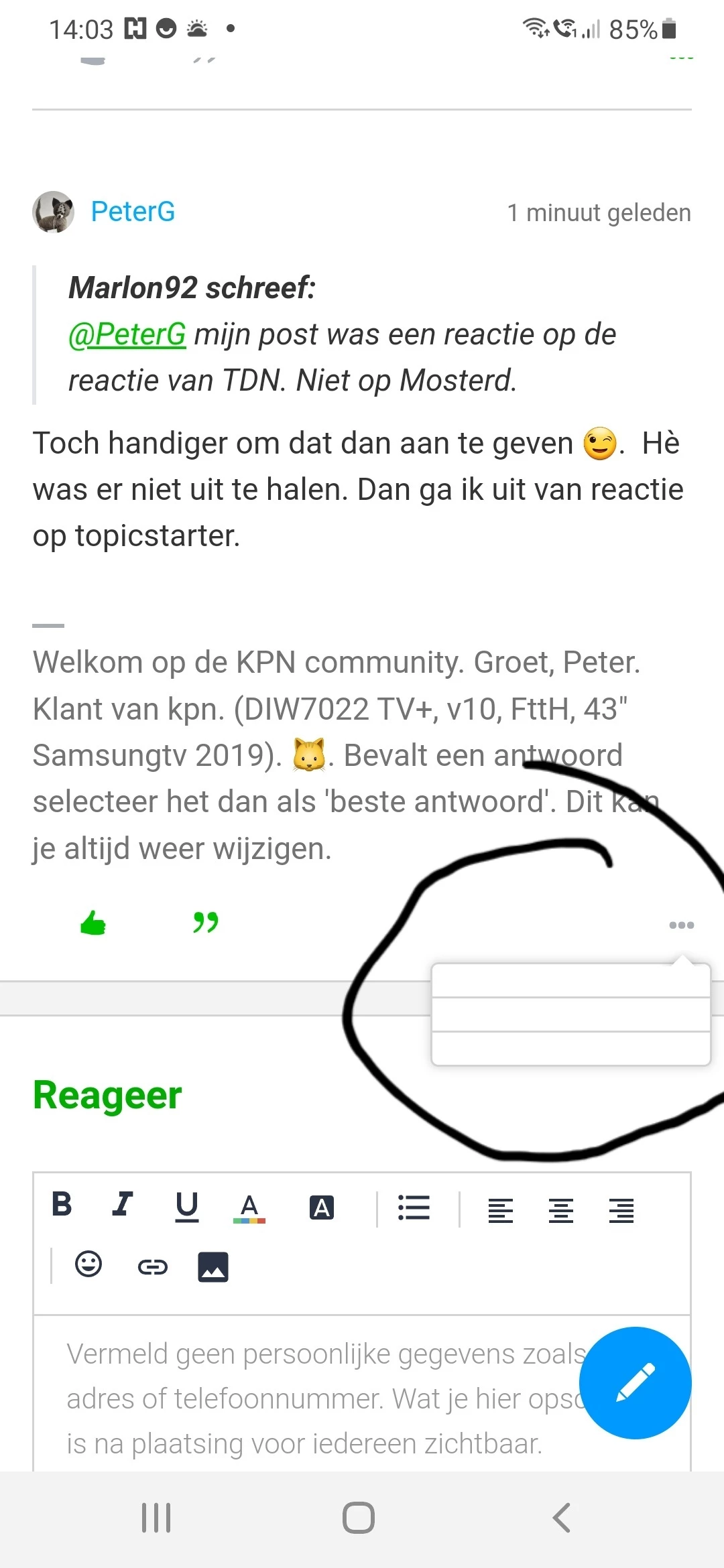Align text to the right
This screenshot has width=724, height=1568.
pyautogui.click(x=621, y=1210)
